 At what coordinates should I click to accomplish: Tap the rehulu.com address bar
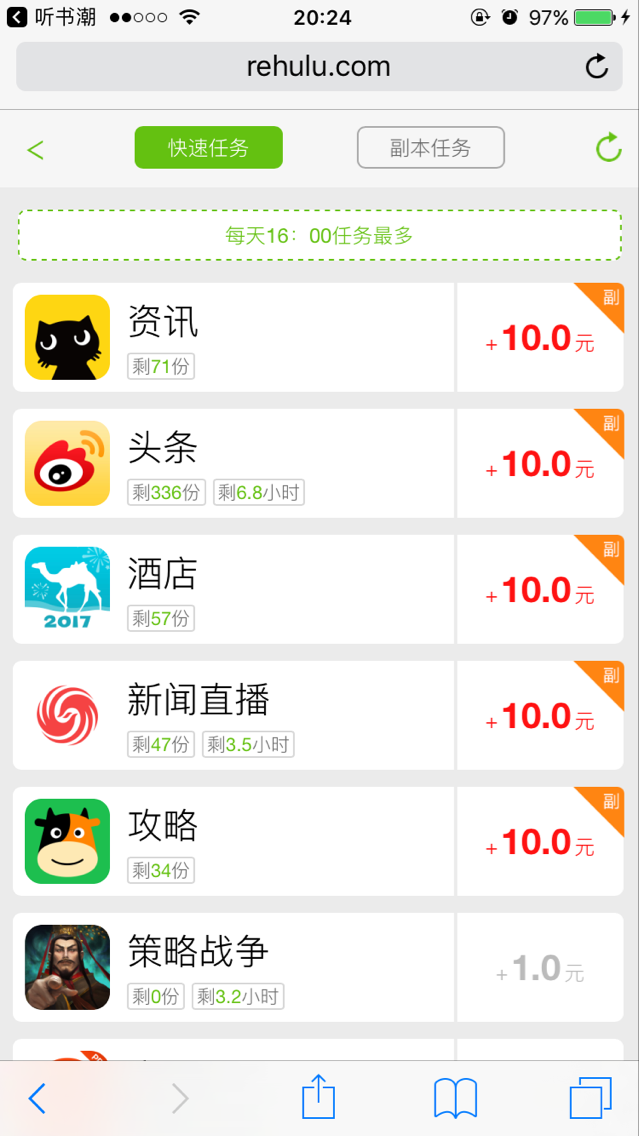319,67
